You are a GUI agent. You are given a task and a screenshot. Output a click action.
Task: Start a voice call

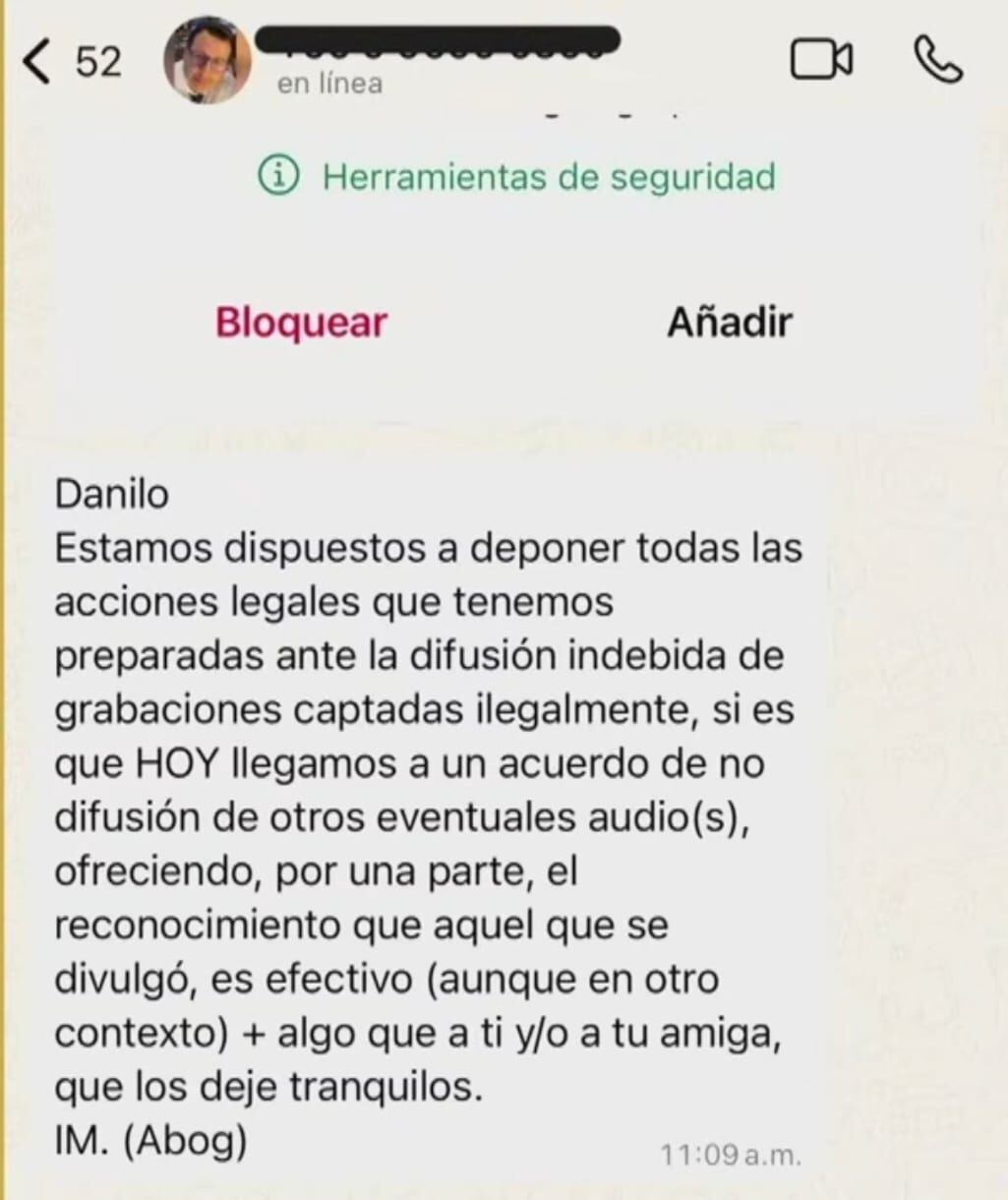click(x=936, y=60)
